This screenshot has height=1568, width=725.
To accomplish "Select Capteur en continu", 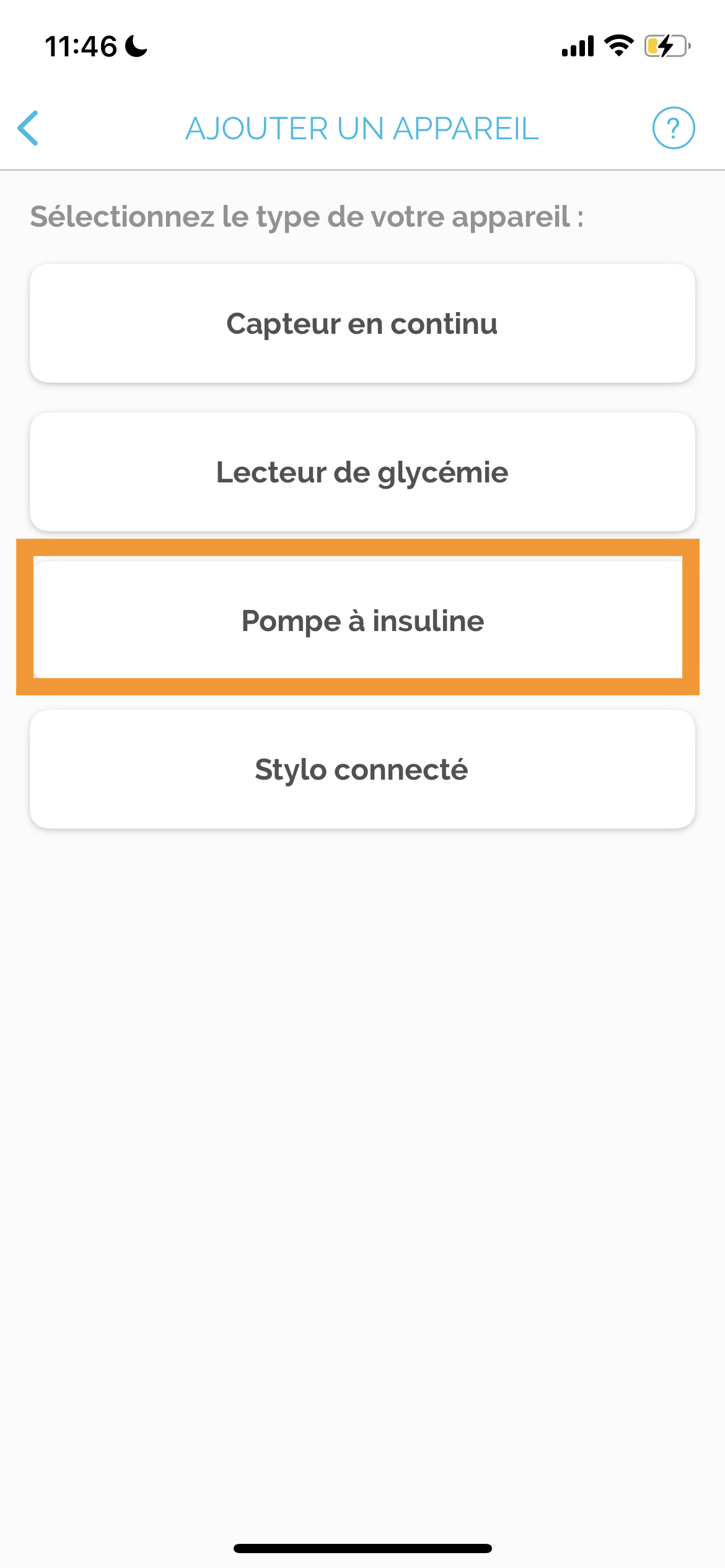I will click(362, 323).
